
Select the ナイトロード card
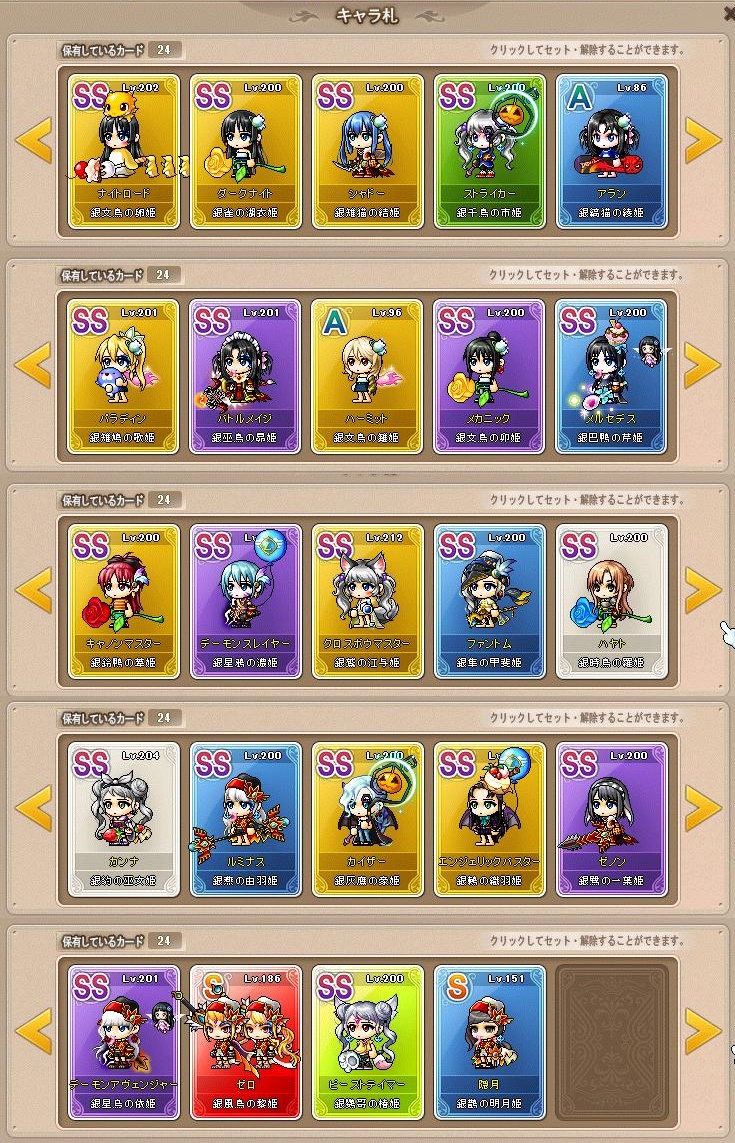pyautogui.click(x=124, y=150)
